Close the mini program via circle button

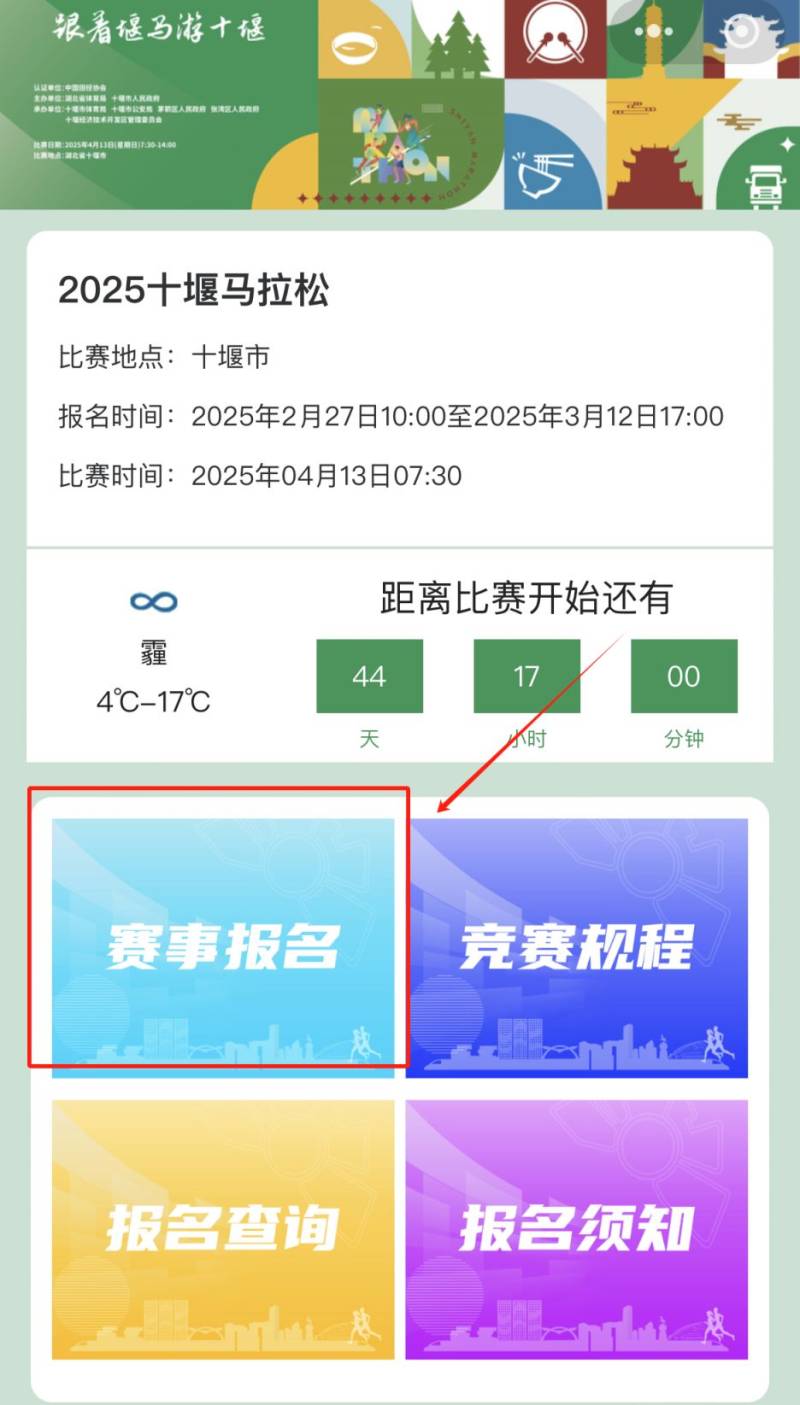(743, 33)
